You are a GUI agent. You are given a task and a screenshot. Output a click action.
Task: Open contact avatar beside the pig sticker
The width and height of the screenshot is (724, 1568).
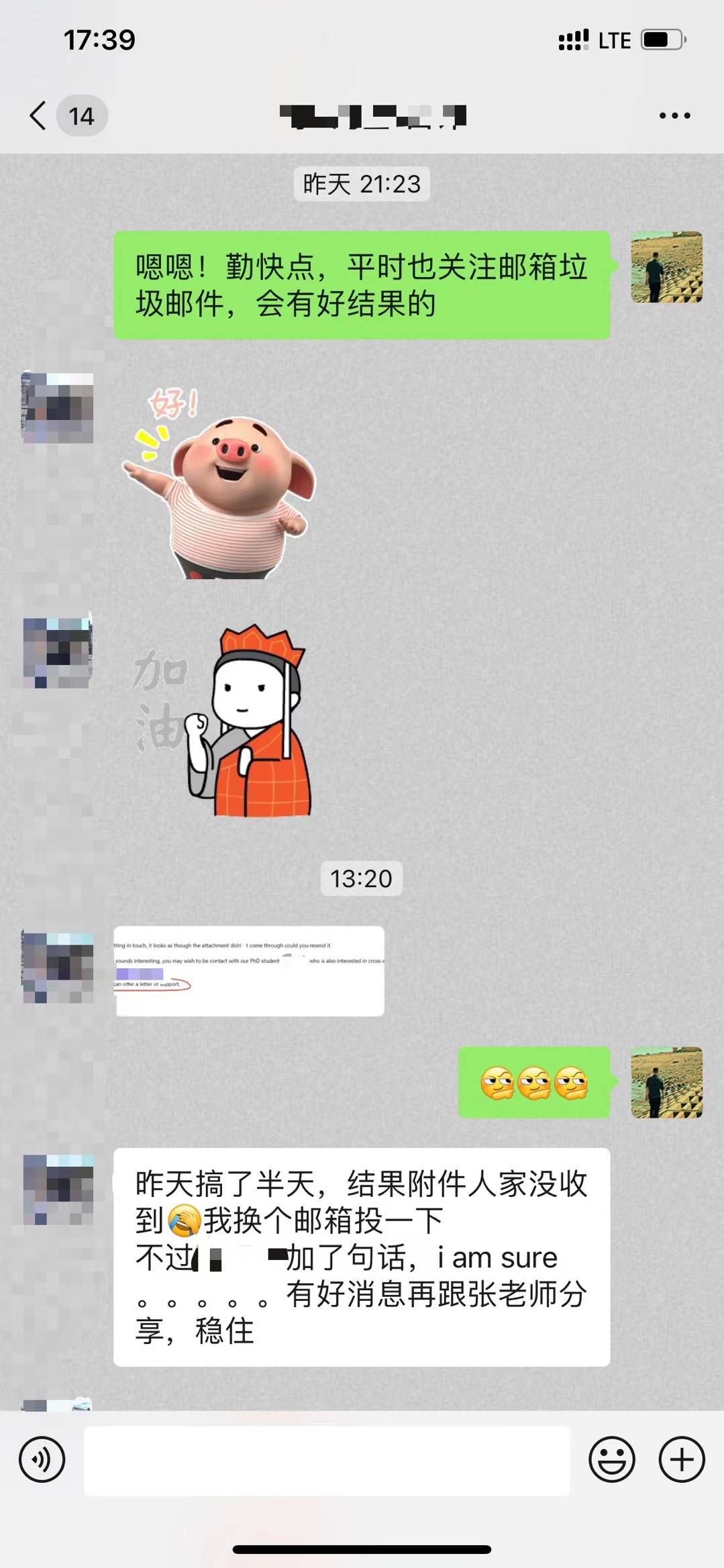(x=58, y=408)
